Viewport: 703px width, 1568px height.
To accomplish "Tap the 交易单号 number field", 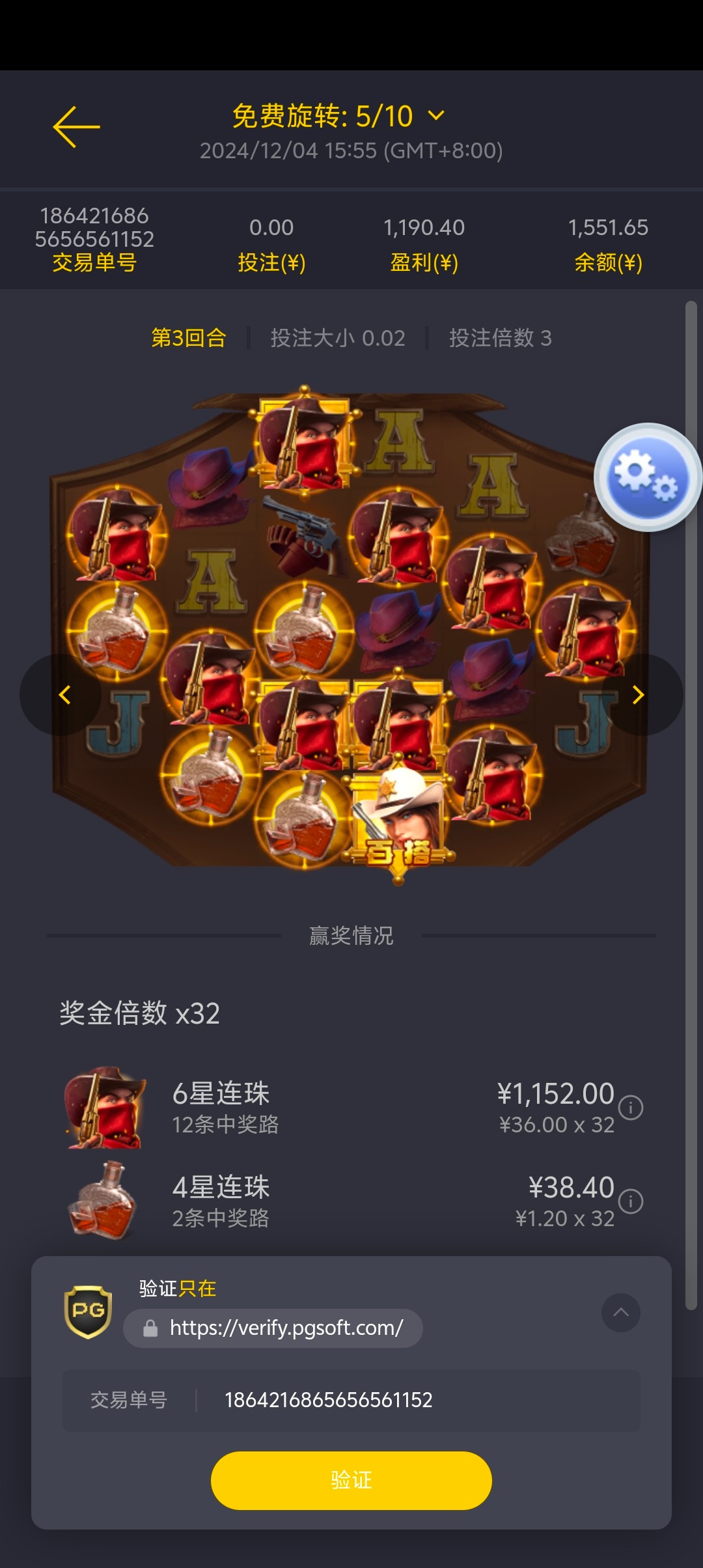I will point(328,1400).
